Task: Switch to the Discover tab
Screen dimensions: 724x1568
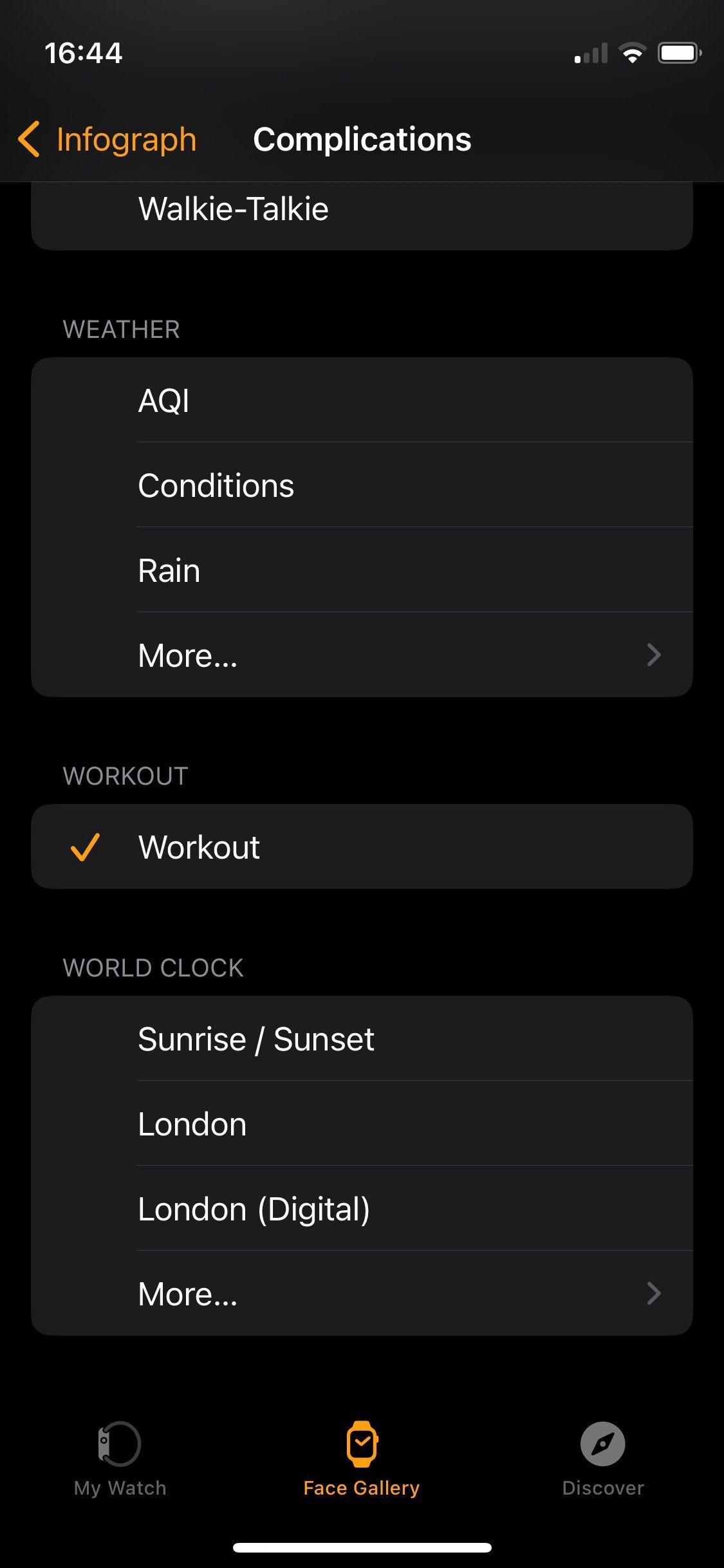Action: click(603, 1459)
